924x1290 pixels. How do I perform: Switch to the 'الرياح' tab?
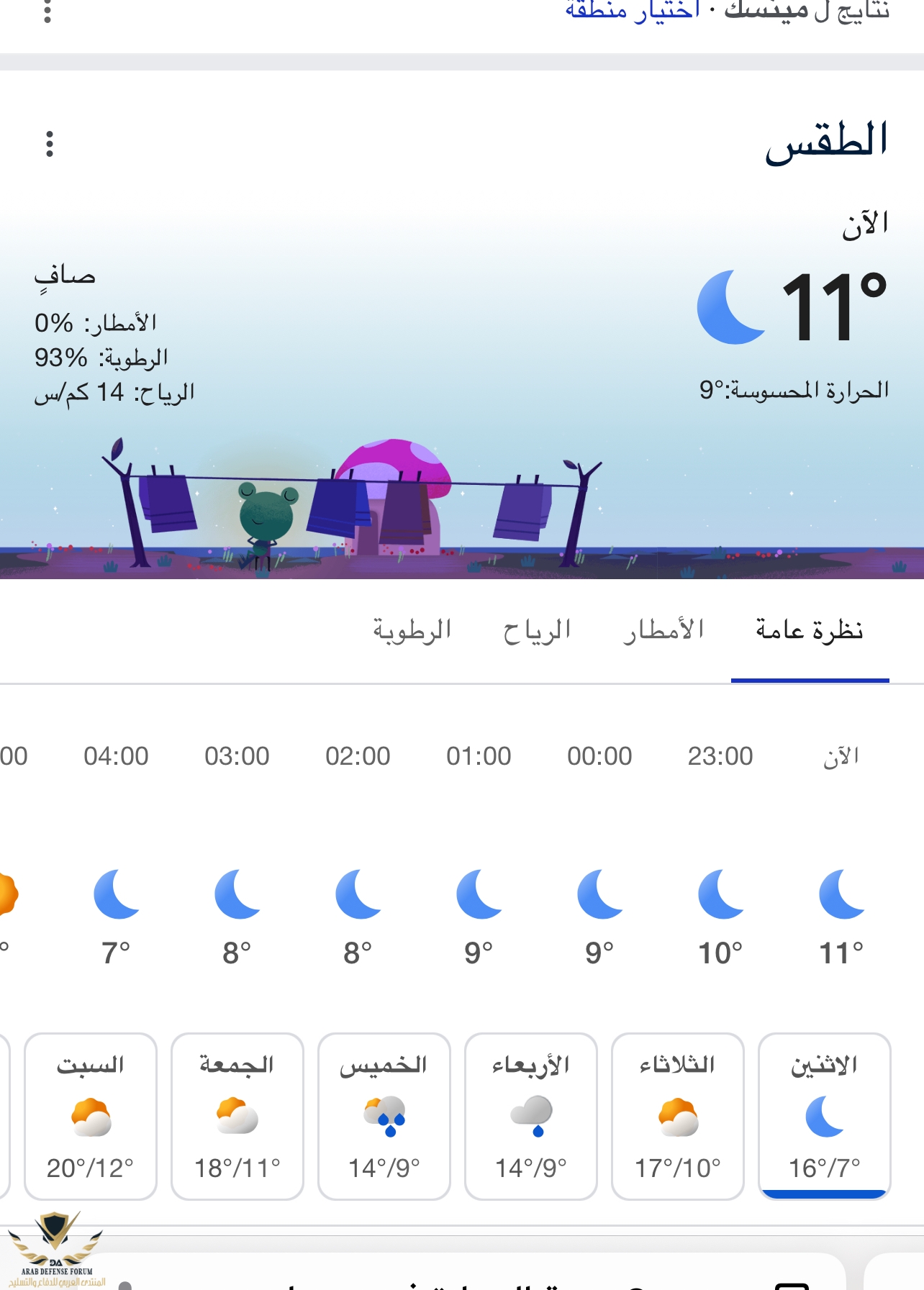coord(537,631)
